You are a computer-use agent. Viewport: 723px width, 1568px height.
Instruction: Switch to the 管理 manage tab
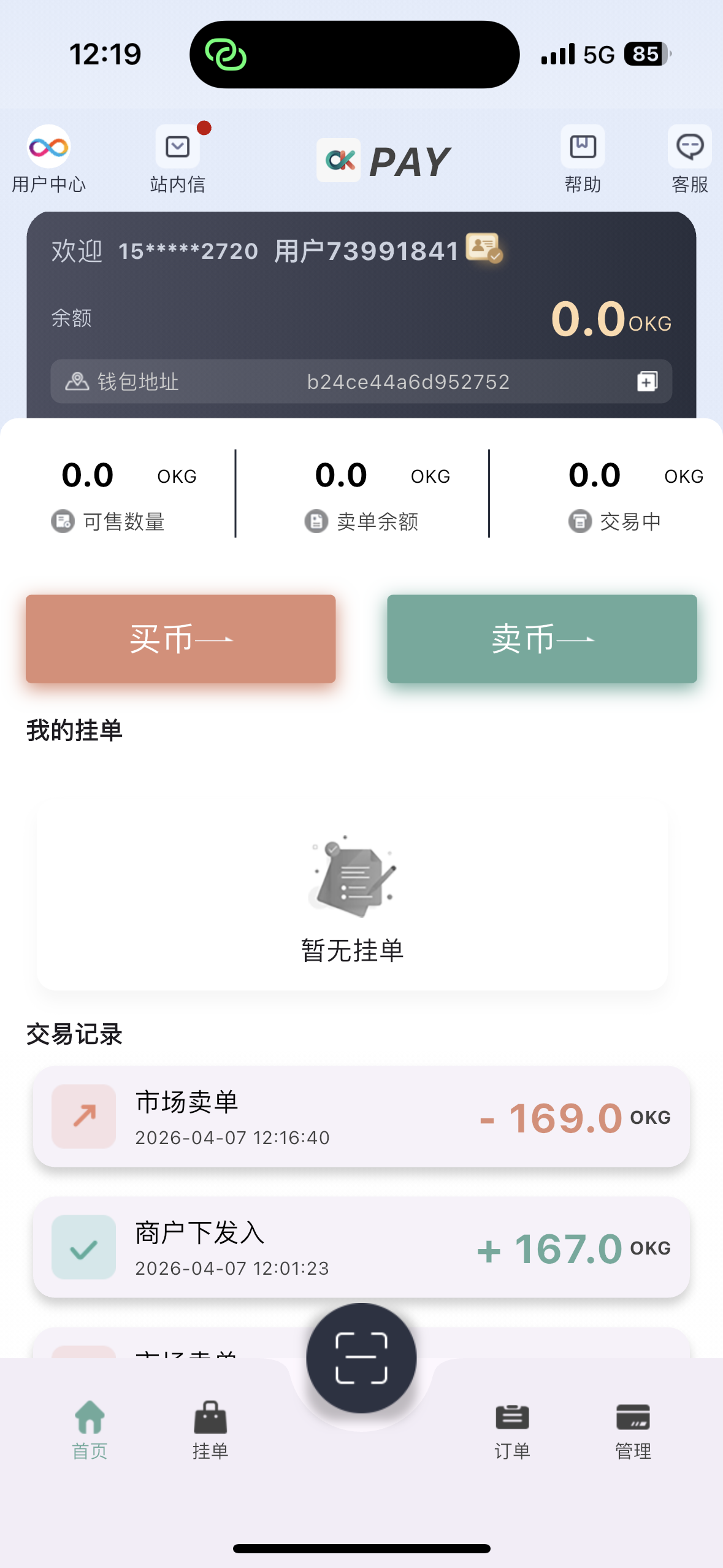tap(633, 1430)
